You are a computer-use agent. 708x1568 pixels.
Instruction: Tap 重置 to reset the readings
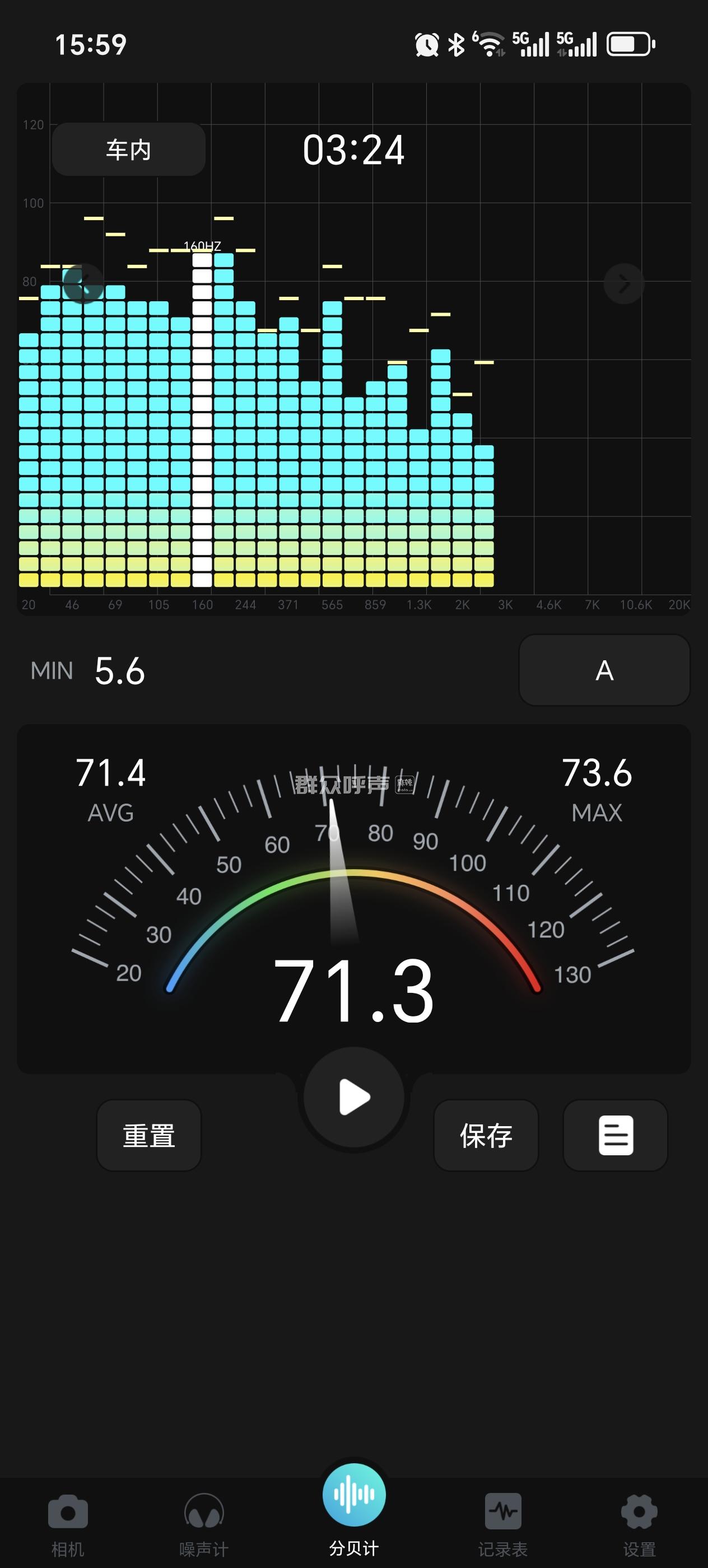coord(149,1135)
